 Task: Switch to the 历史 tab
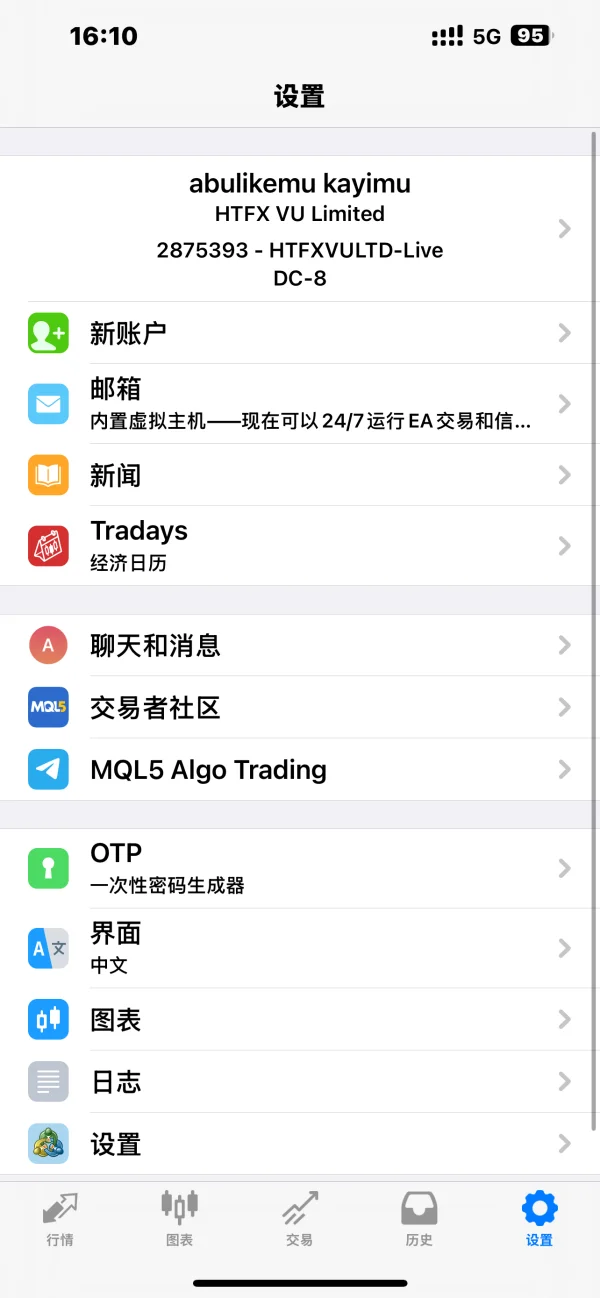(x=419, y=1218)
